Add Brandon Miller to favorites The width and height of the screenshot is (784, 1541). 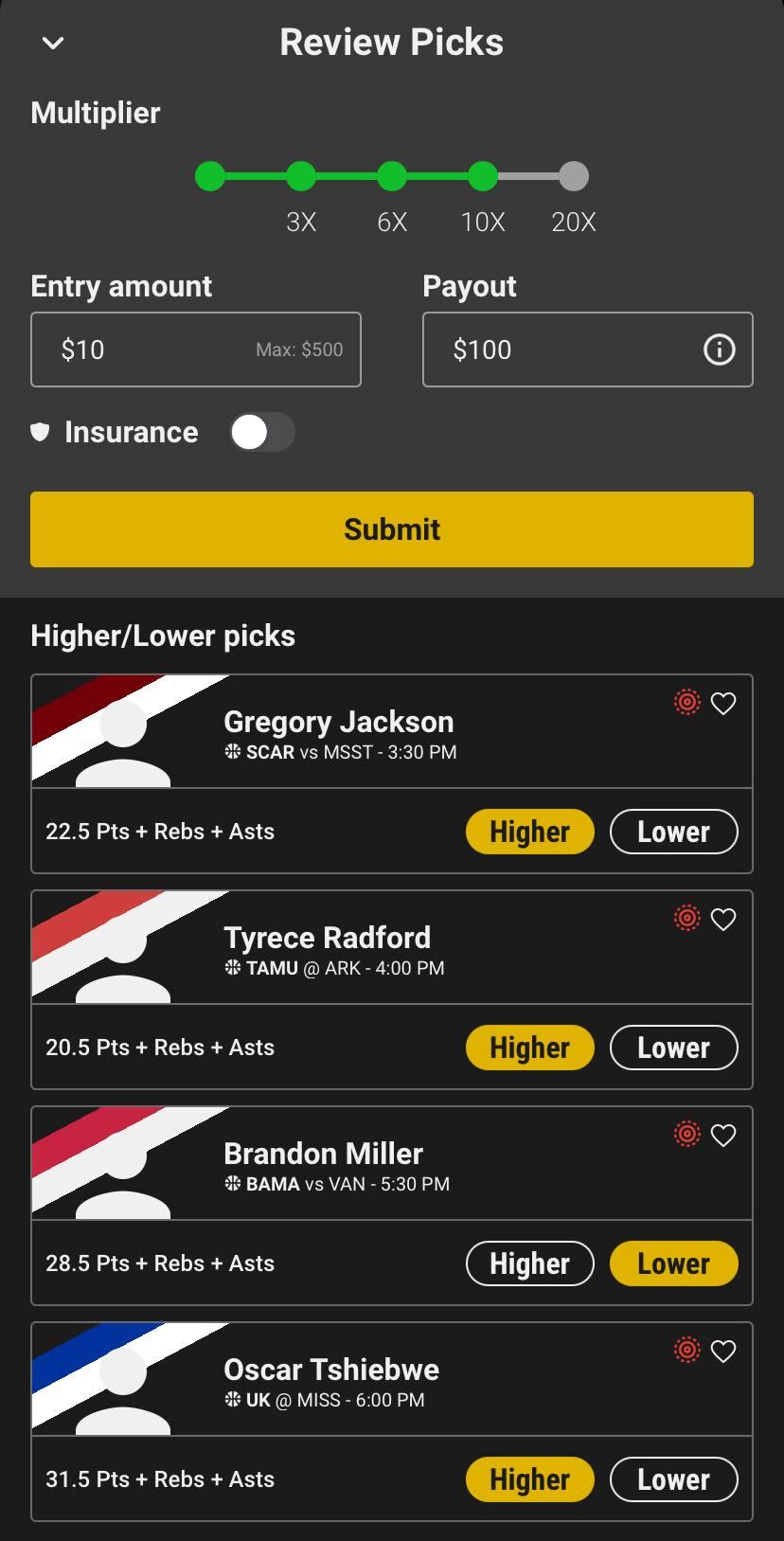click(x=723, y=1135)
